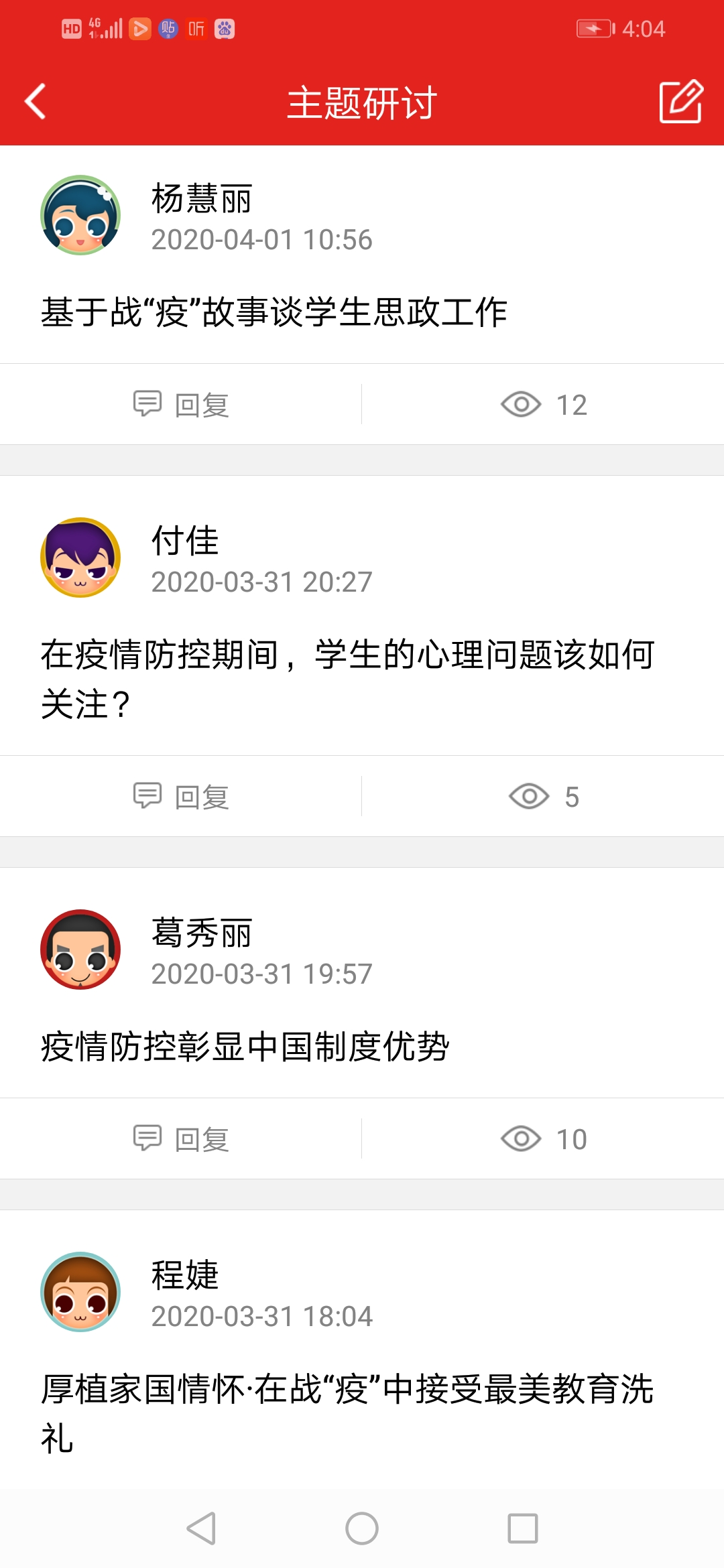Screen dimensions: 724x1568
Task: Open 程婕's topic 厚植家国情怀
Action: click(347, 1413)
